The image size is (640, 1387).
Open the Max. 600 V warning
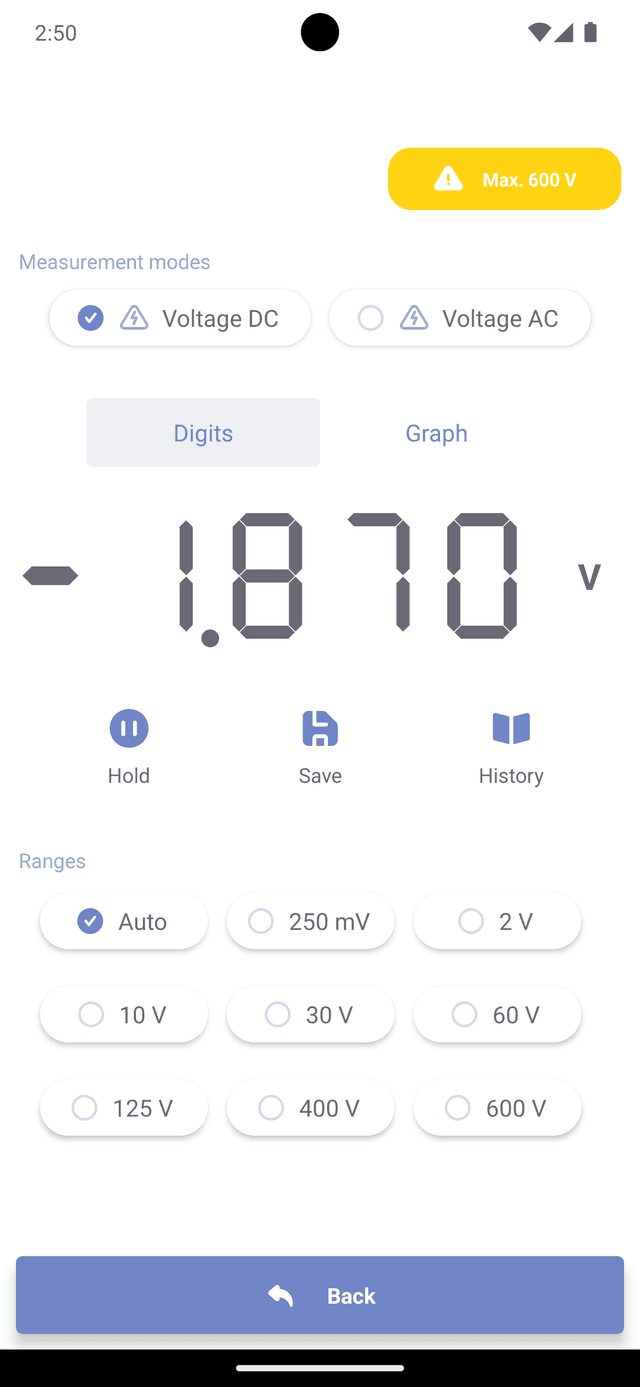click(504, 180)
